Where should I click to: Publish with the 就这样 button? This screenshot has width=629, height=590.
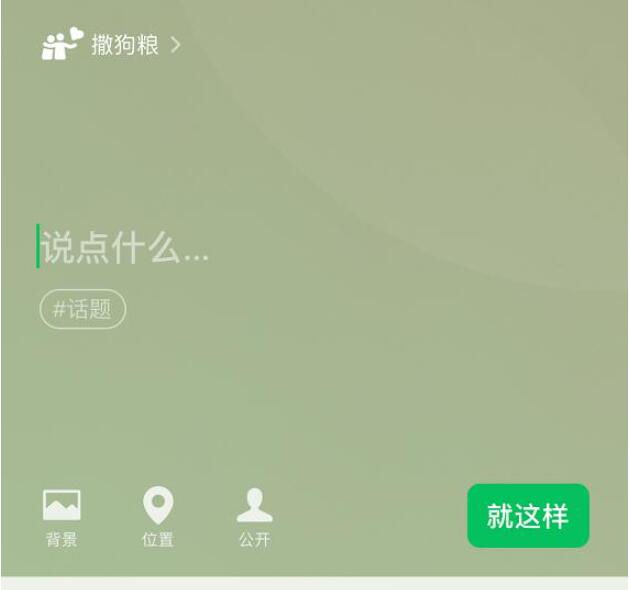(x=527, y=516)
